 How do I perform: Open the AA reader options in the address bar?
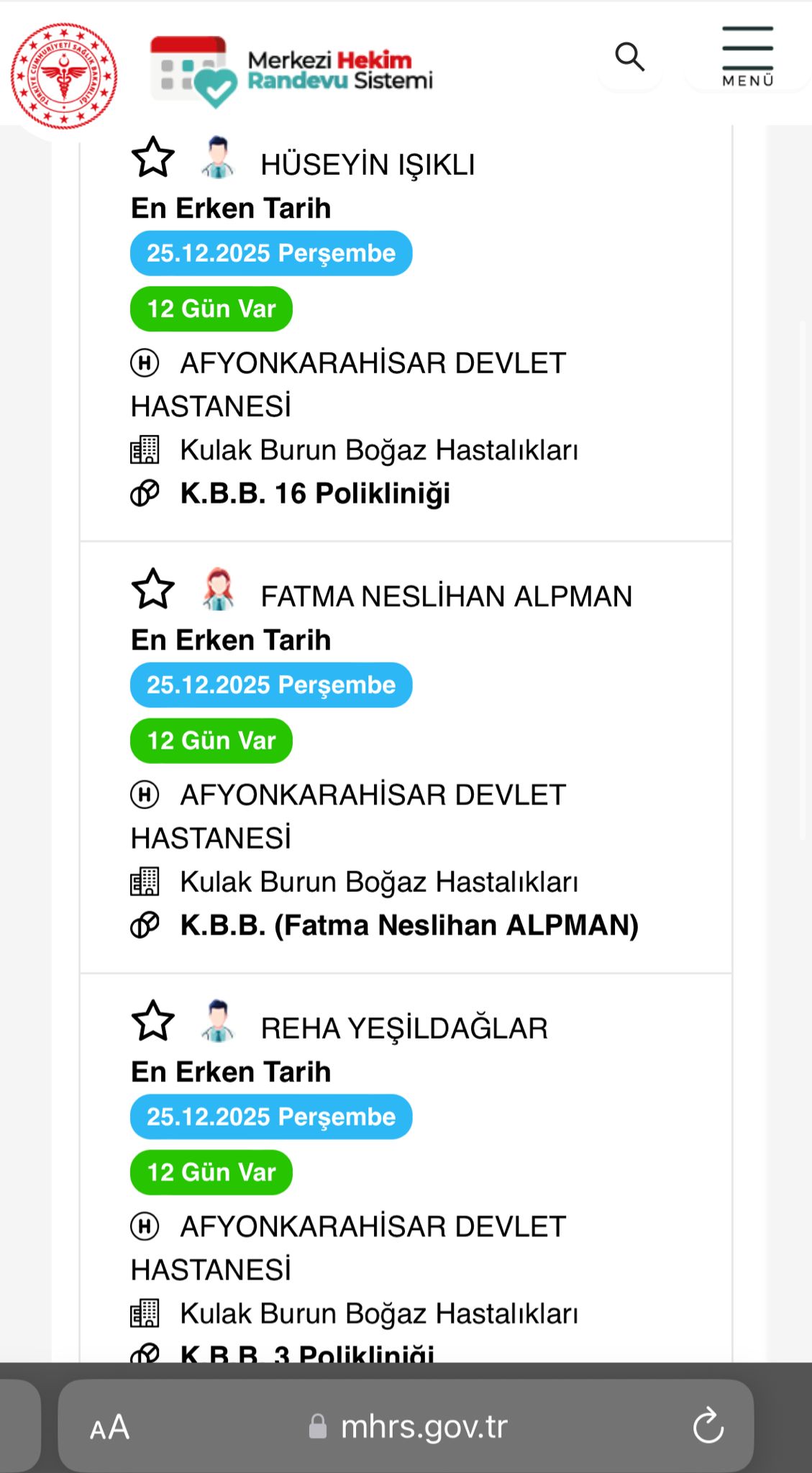click(109, 1427)
